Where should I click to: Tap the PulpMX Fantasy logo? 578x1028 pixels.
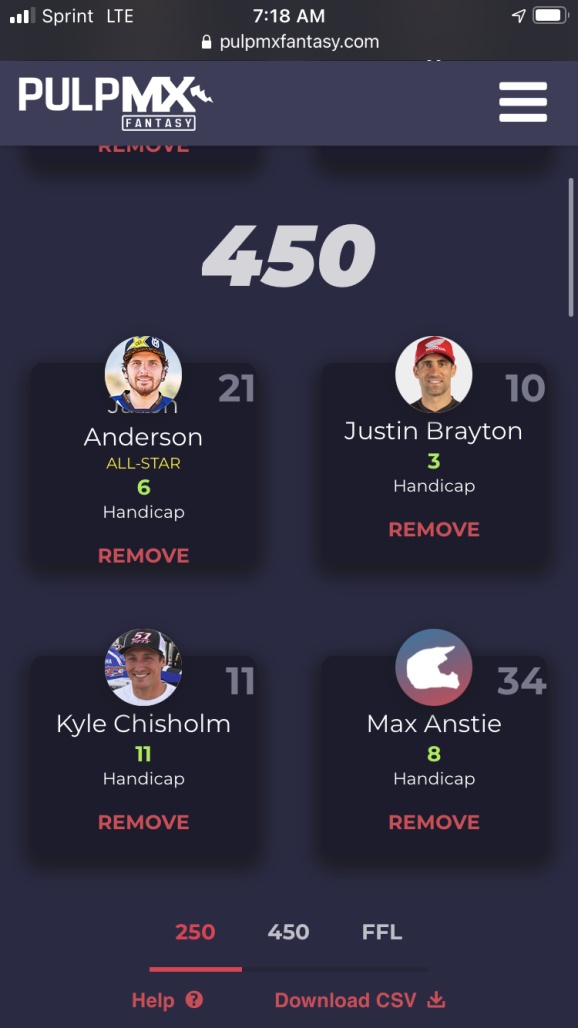115,103
